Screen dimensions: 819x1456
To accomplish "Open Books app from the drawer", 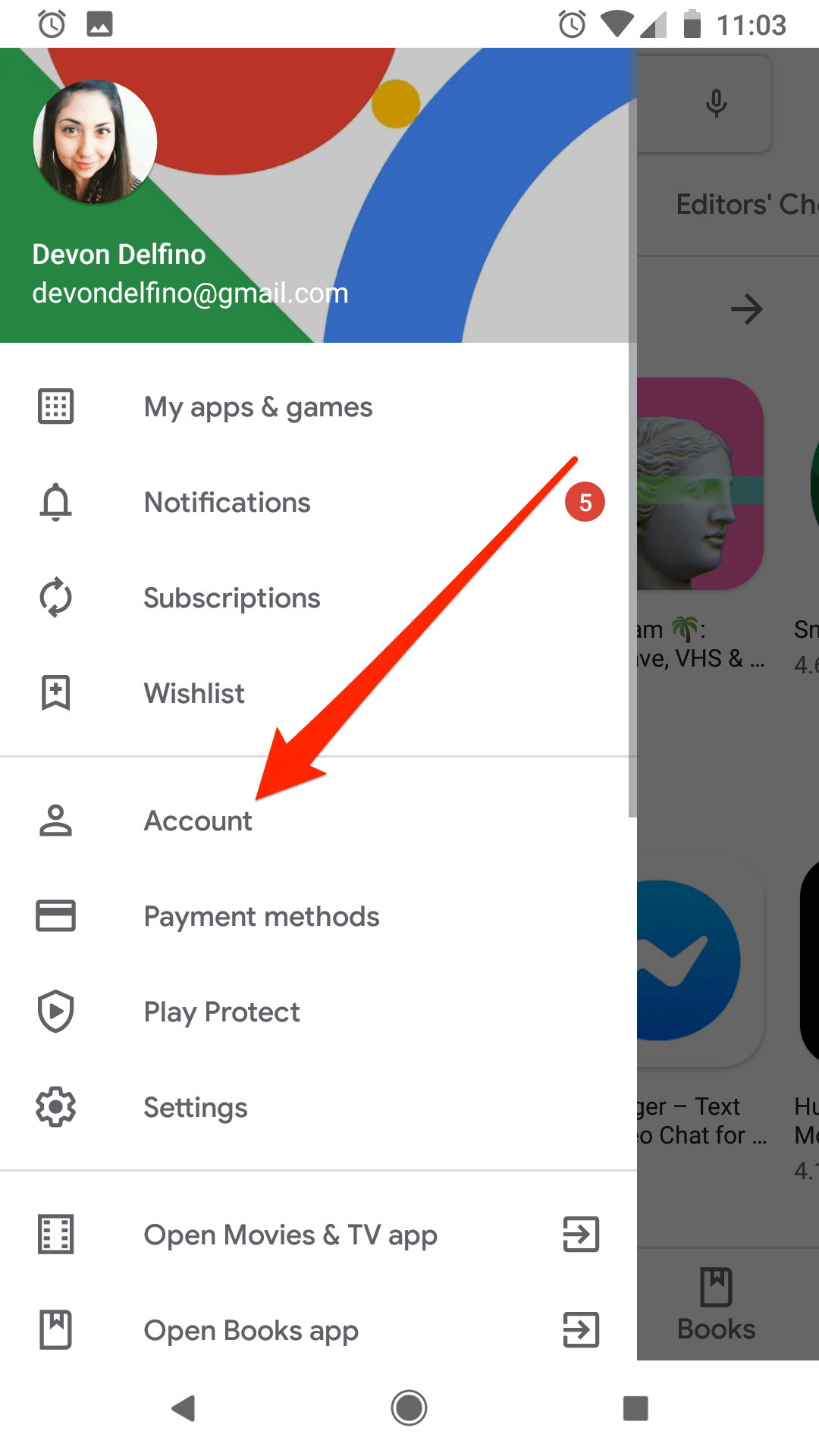I will [251, 1330].
